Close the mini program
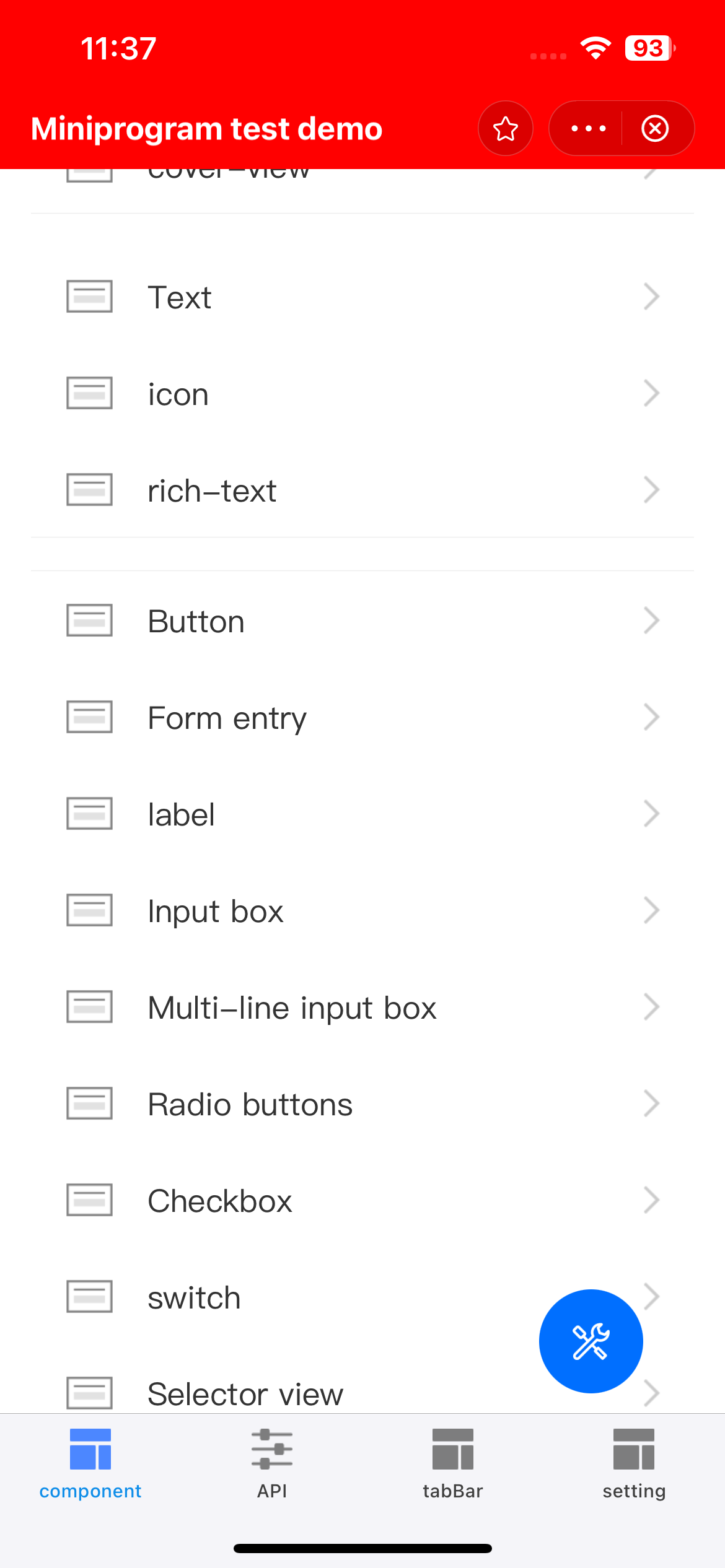This screenshot has height=1568, width=725. pyautogui.click(x=655, y=128)
